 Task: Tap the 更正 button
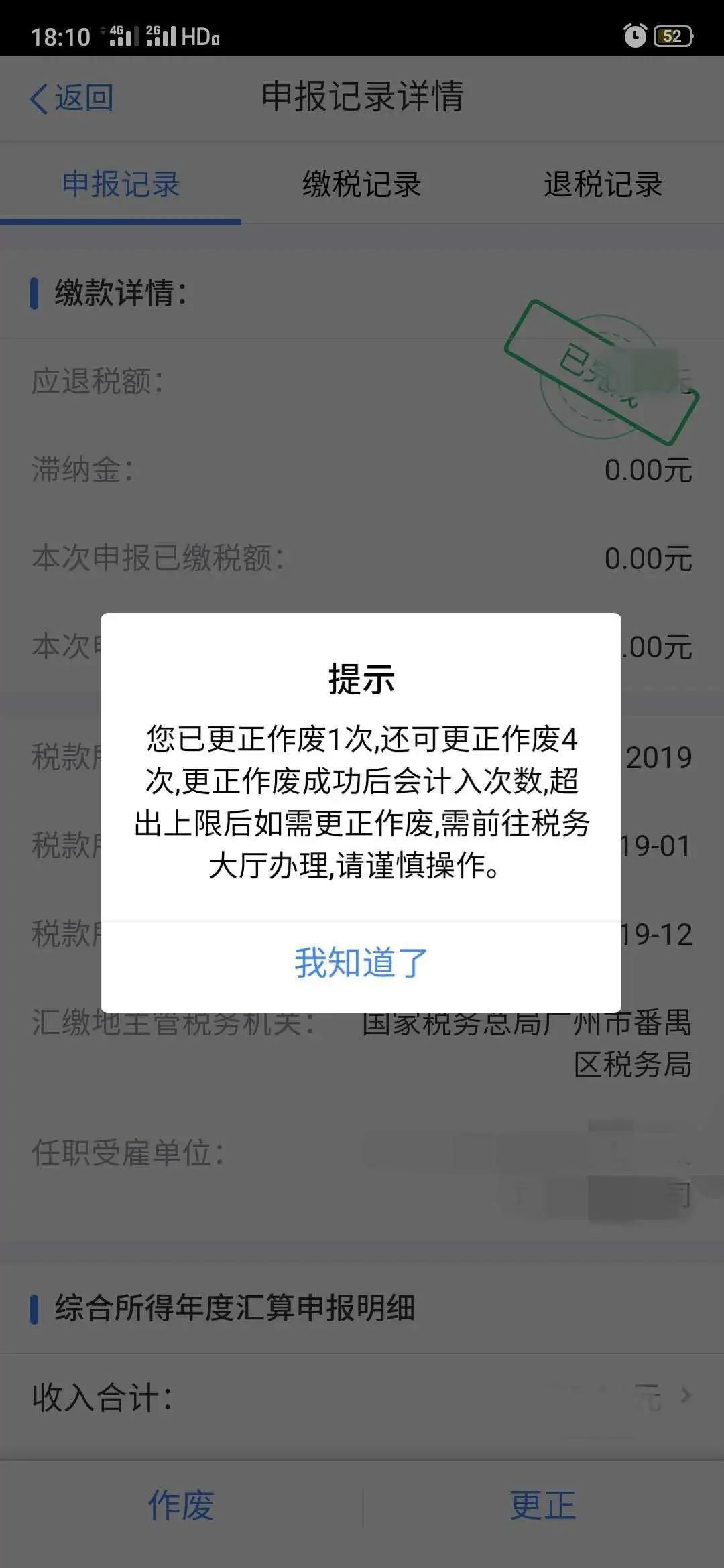[x=543, y=1506]
